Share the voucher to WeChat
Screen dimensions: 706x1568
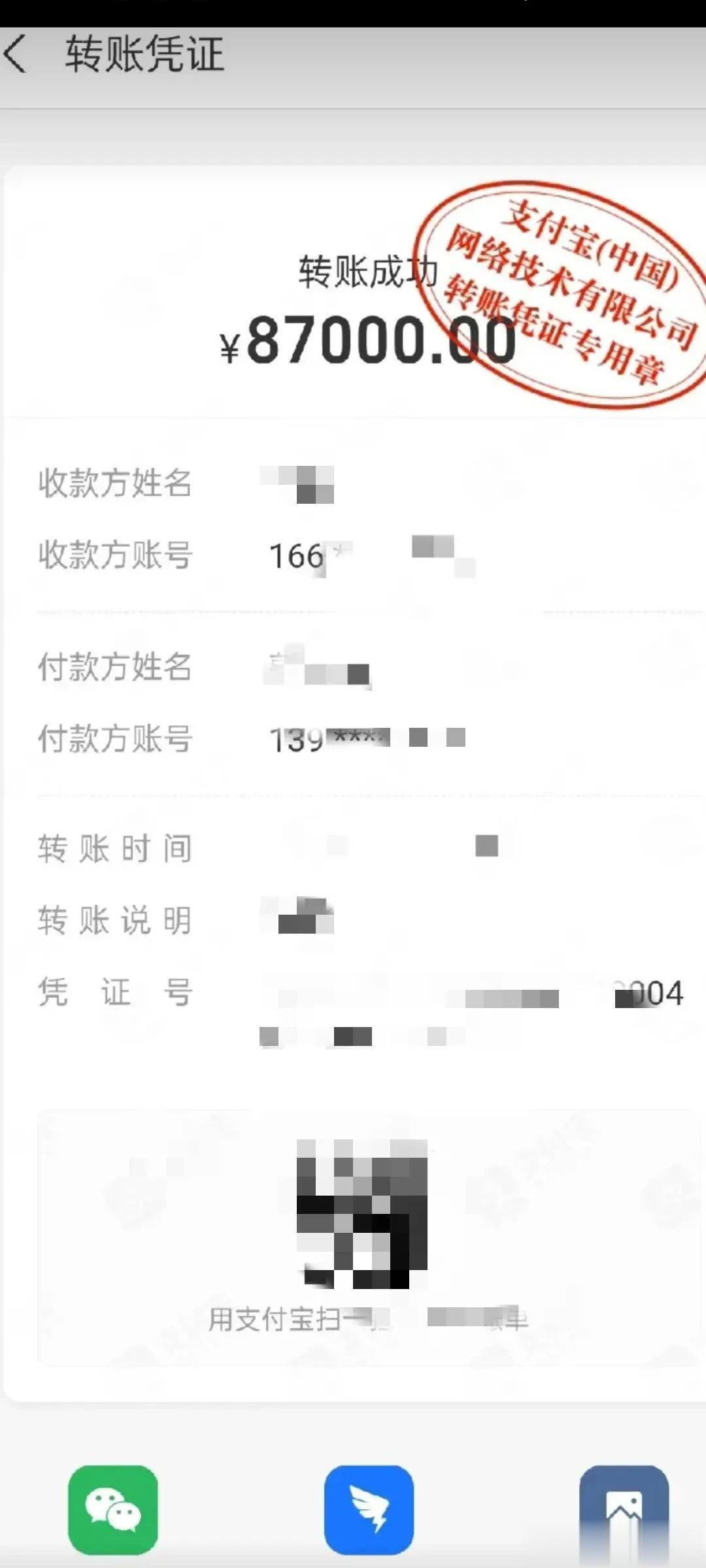(x=113, y=1510)
